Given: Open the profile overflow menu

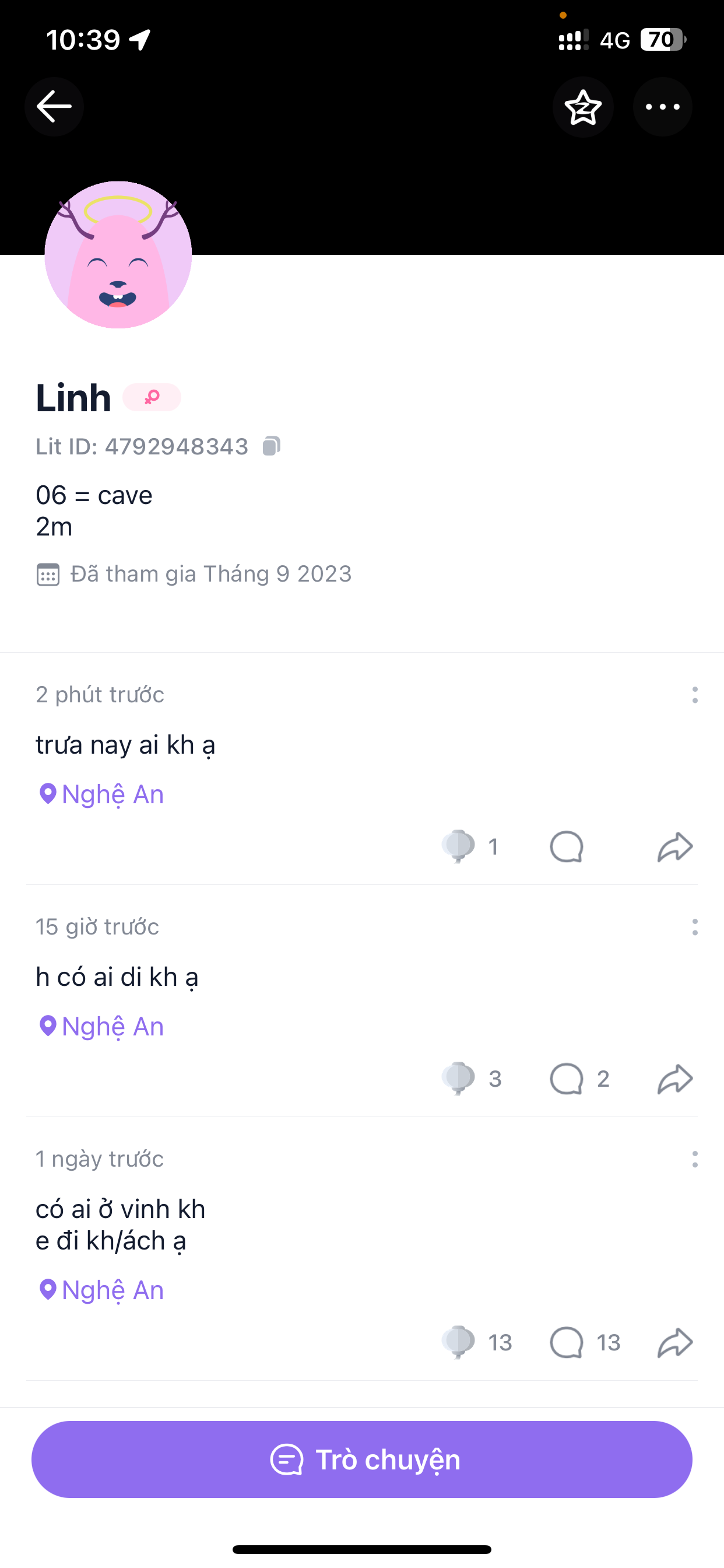Looking at the screenshot, I should point(663,107).
